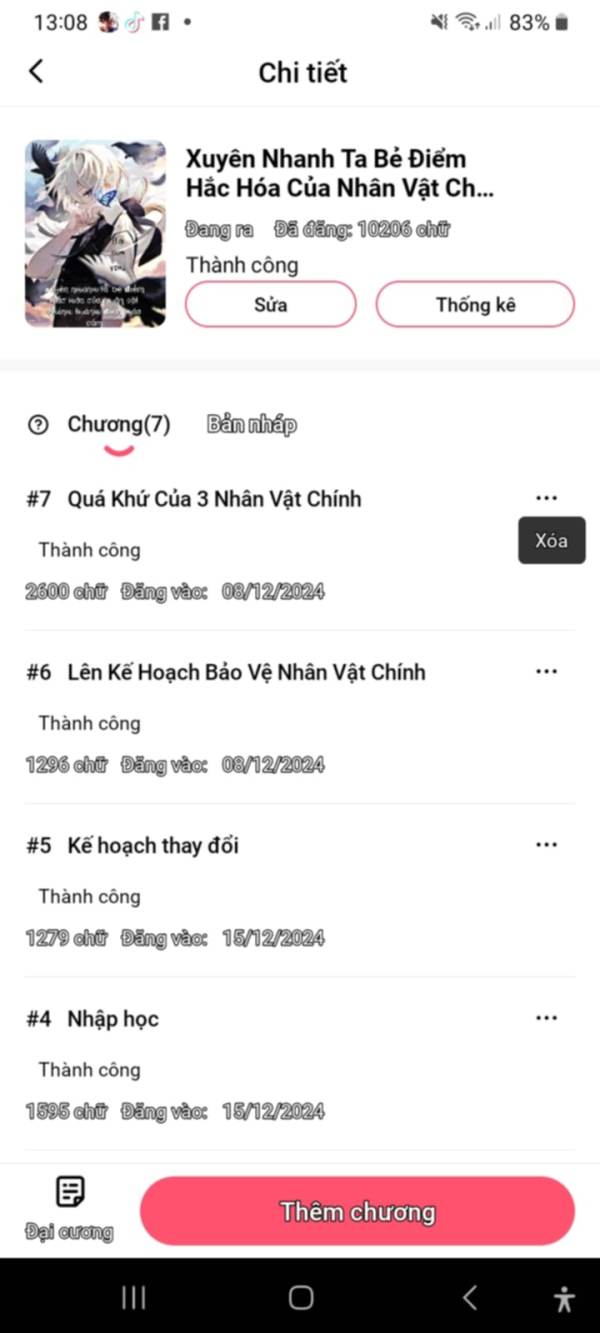Switch to the Bản nháp tab
The image size is (600, 1333).
[x=251, y=424]
